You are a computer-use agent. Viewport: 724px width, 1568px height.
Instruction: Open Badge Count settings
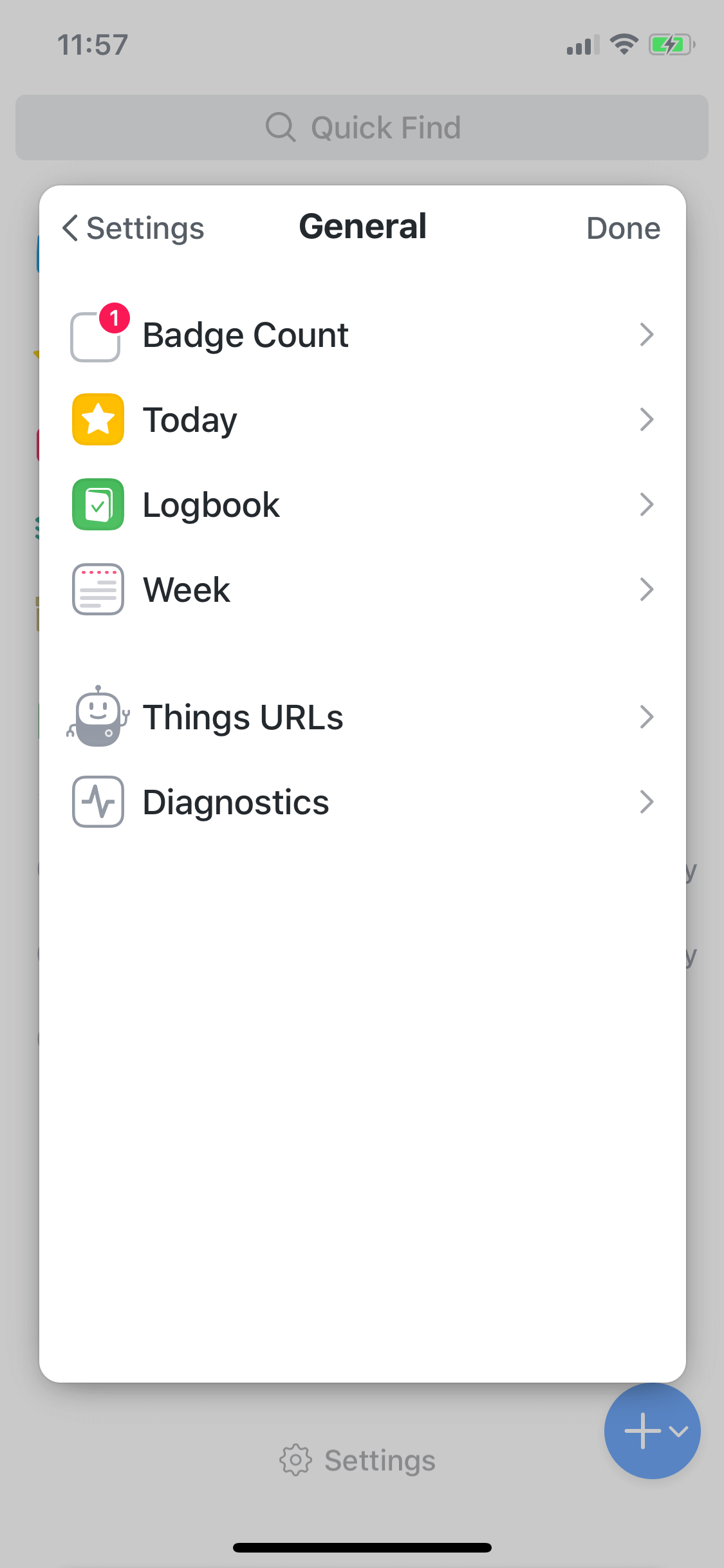click(362, 335)
